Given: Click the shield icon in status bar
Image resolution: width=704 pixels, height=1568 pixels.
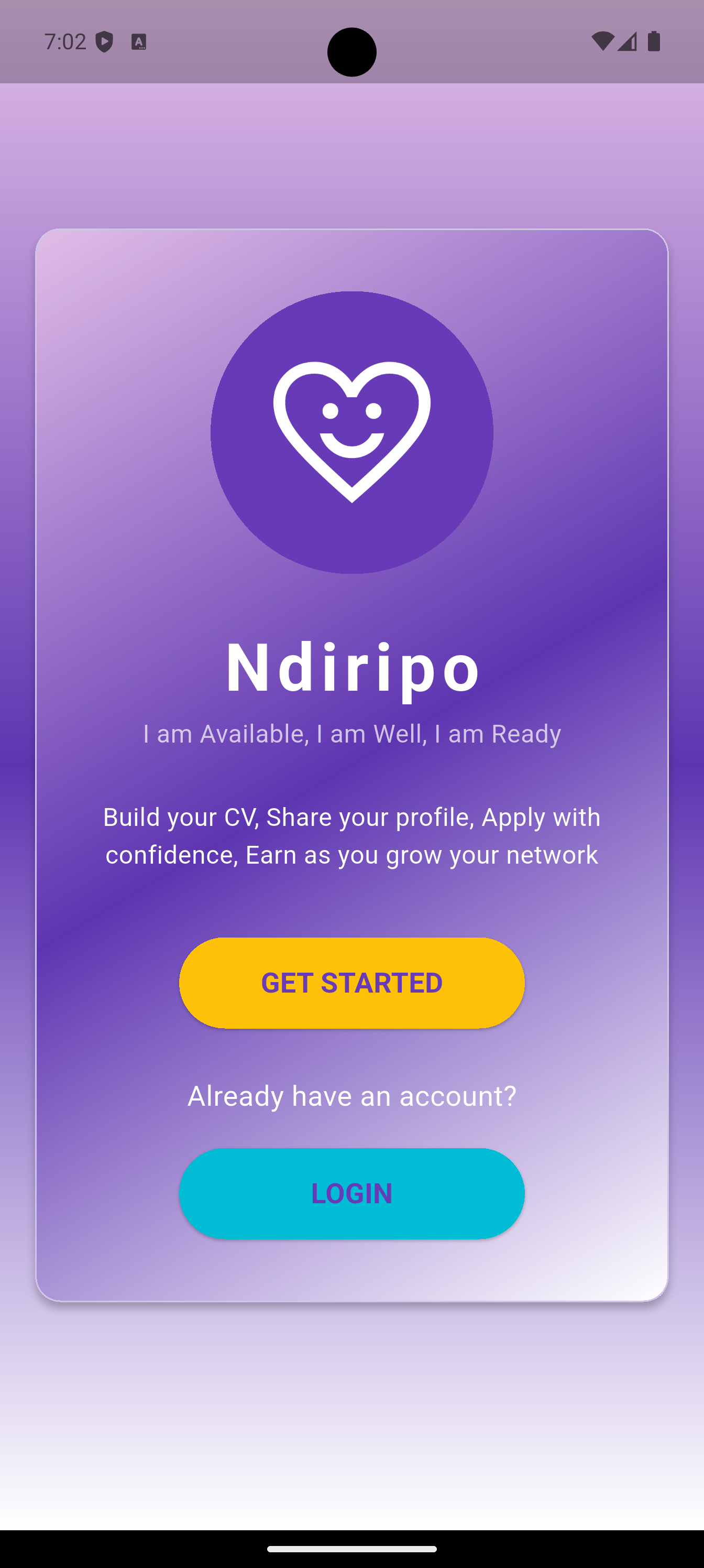Looking at the screenshot, I should point(106,41).
